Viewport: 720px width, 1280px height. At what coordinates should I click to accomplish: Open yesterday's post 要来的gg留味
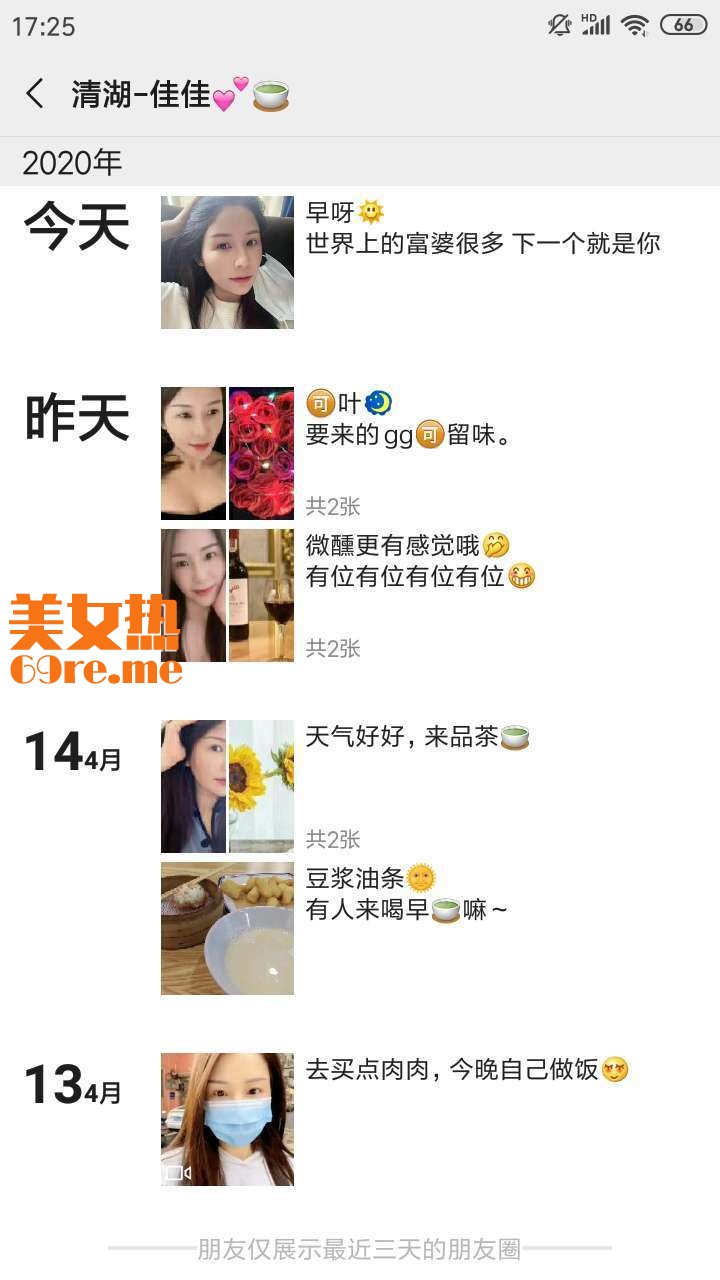click(x=227, y=453)
